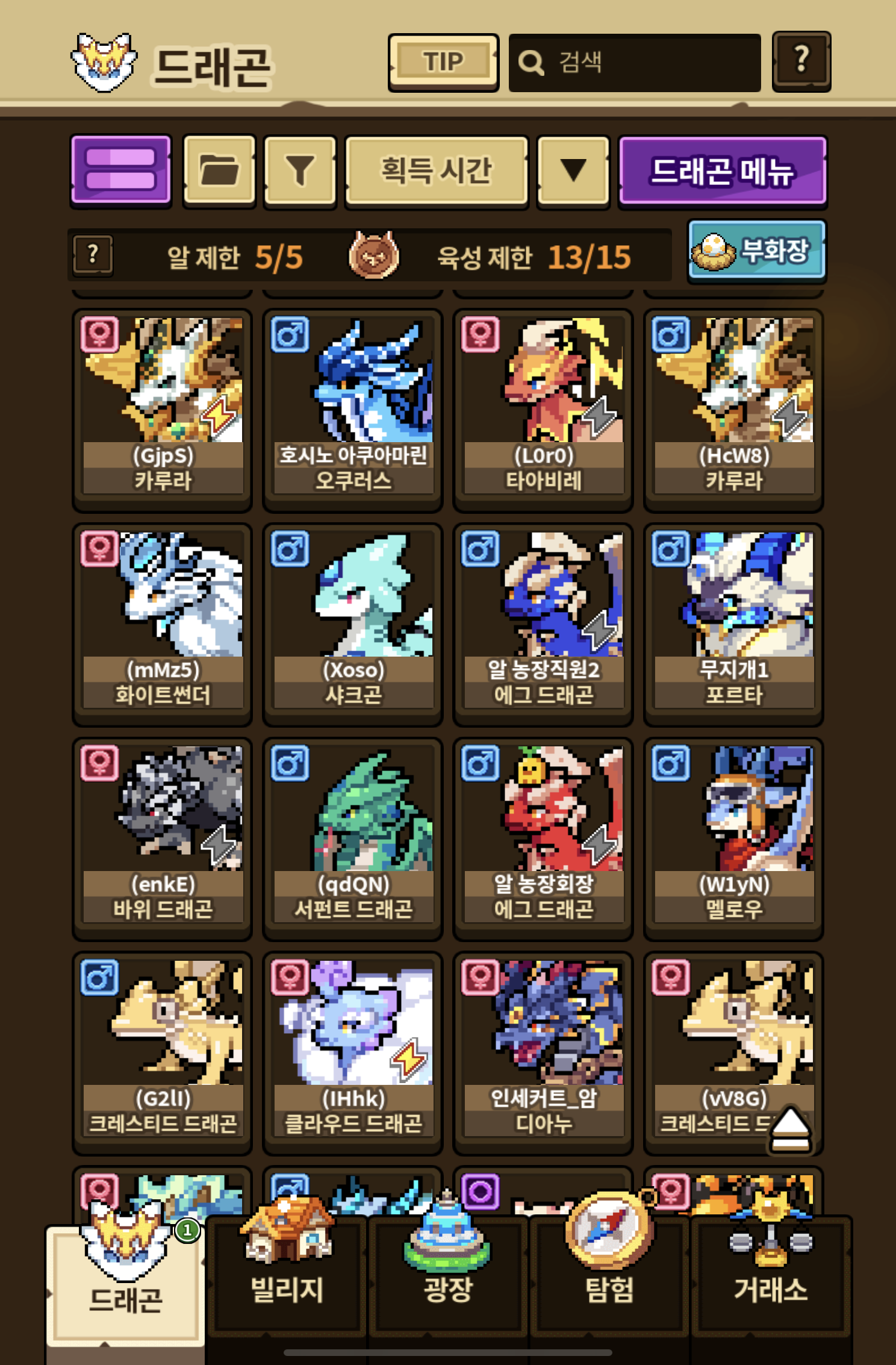Open the 드래곤 메뉴 button

[x=722, y=170]
